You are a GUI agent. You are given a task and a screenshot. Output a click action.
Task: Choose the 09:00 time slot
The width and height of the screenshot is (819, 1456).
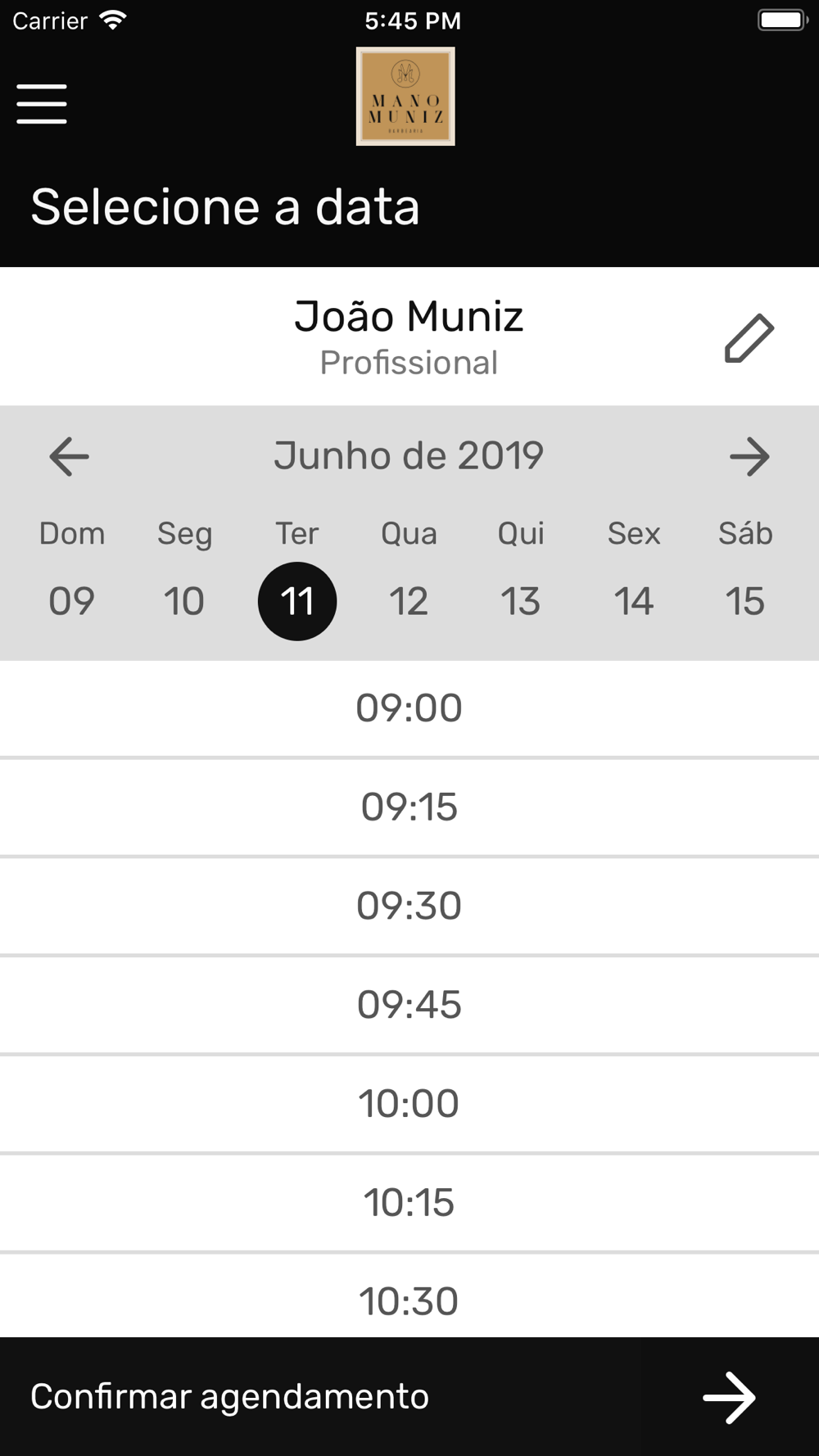click(409, 708)
